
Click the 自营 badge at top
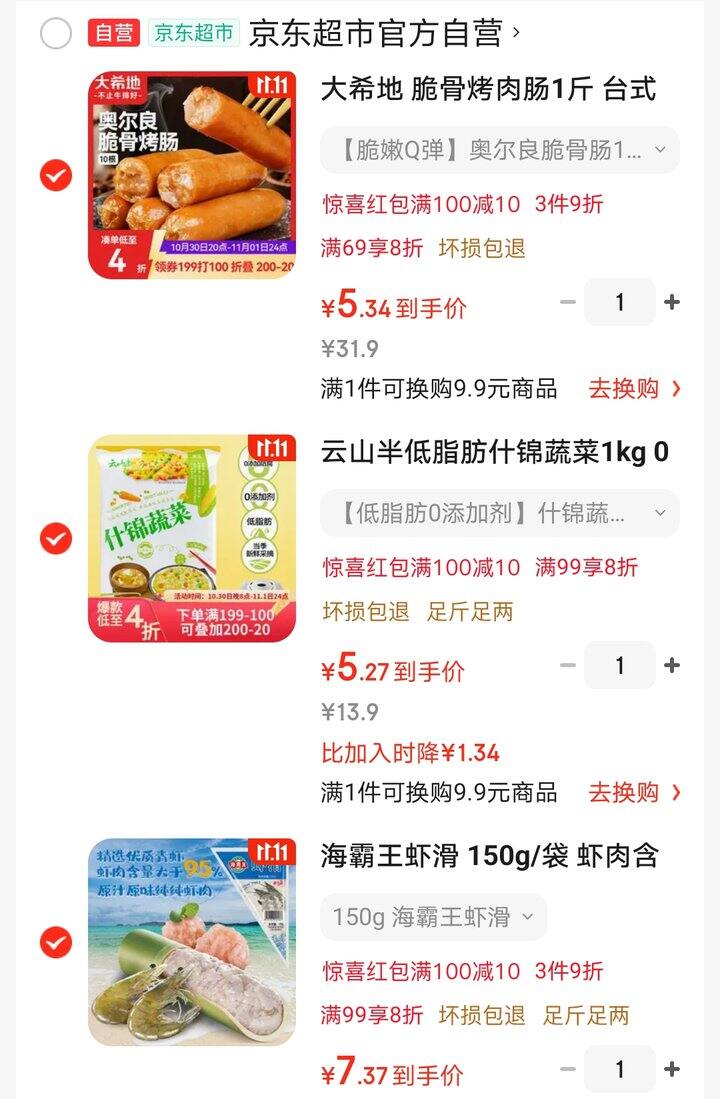(110, 32)
